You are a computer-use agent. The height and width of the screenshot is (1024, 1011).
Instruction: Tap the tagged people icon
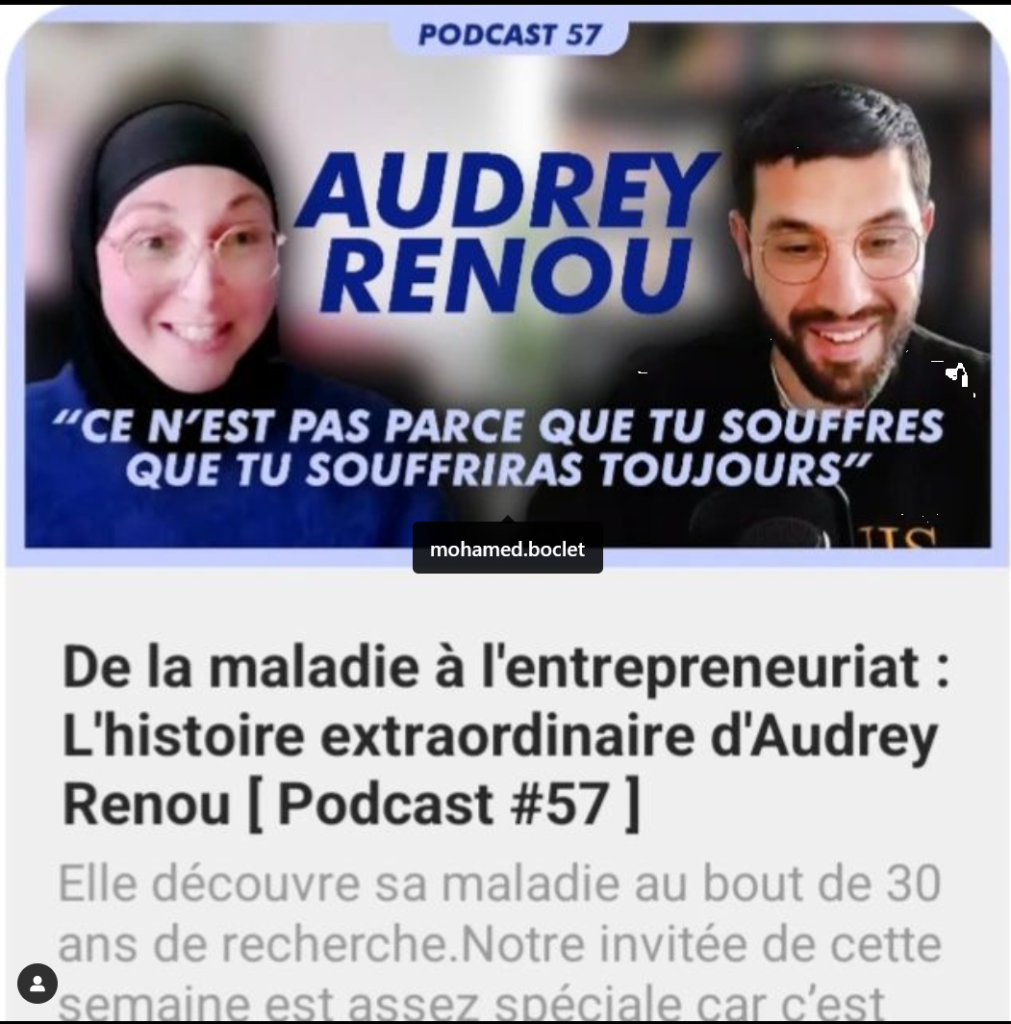pos(37,982)
